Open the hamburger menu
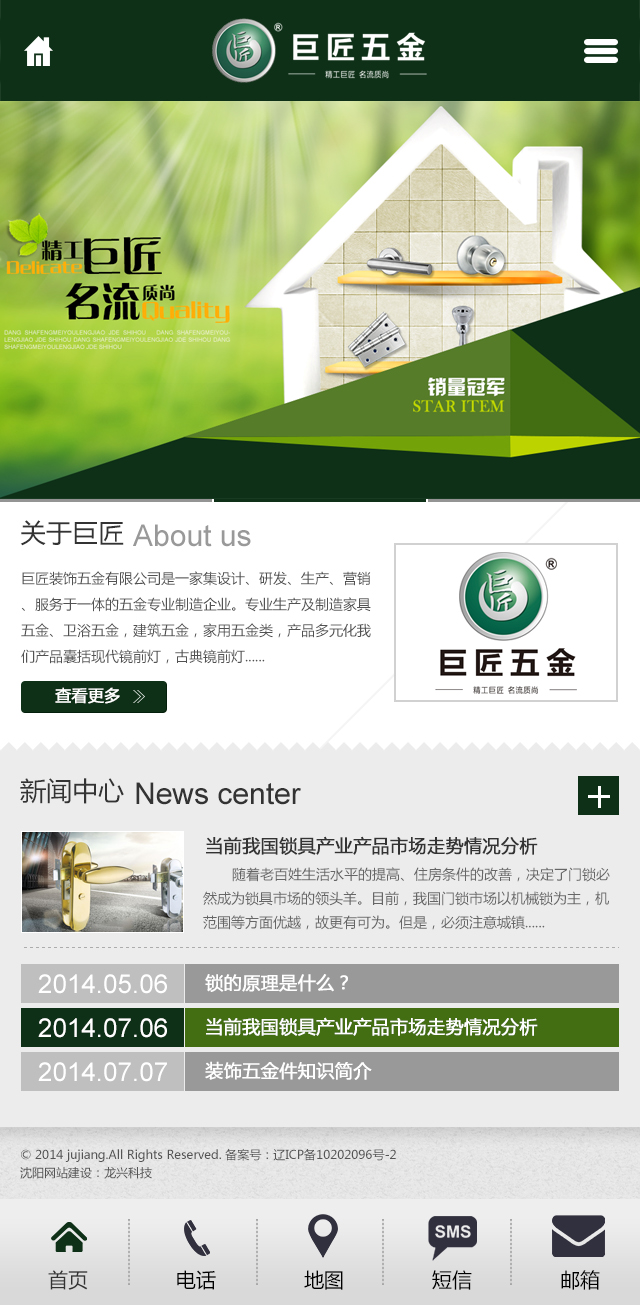Image resolution: width=640 pixels, height=1305 pixels. pyautogui.click(x=600, y=50)
